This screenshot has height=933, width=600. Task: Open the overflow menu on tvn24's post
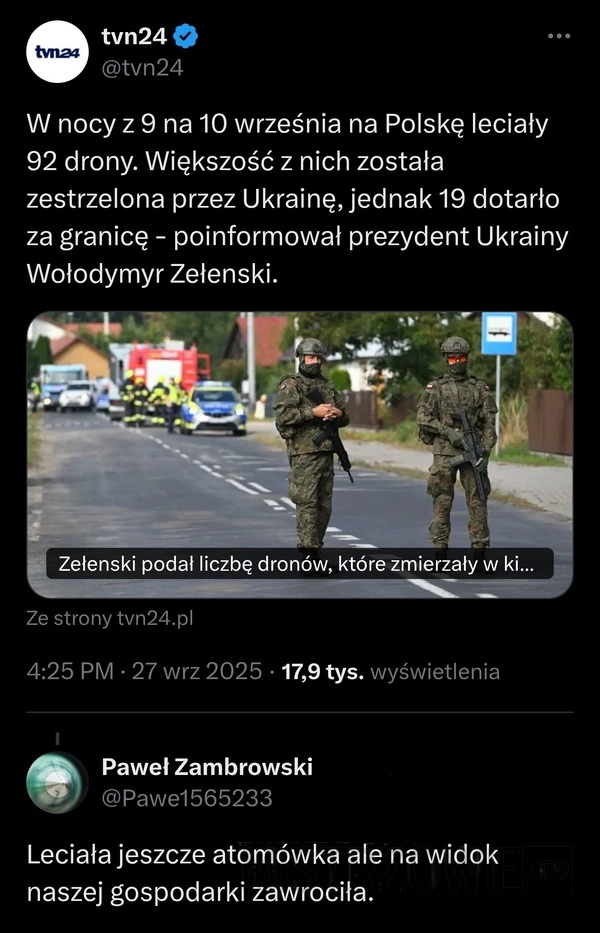(x=559, y=37)
